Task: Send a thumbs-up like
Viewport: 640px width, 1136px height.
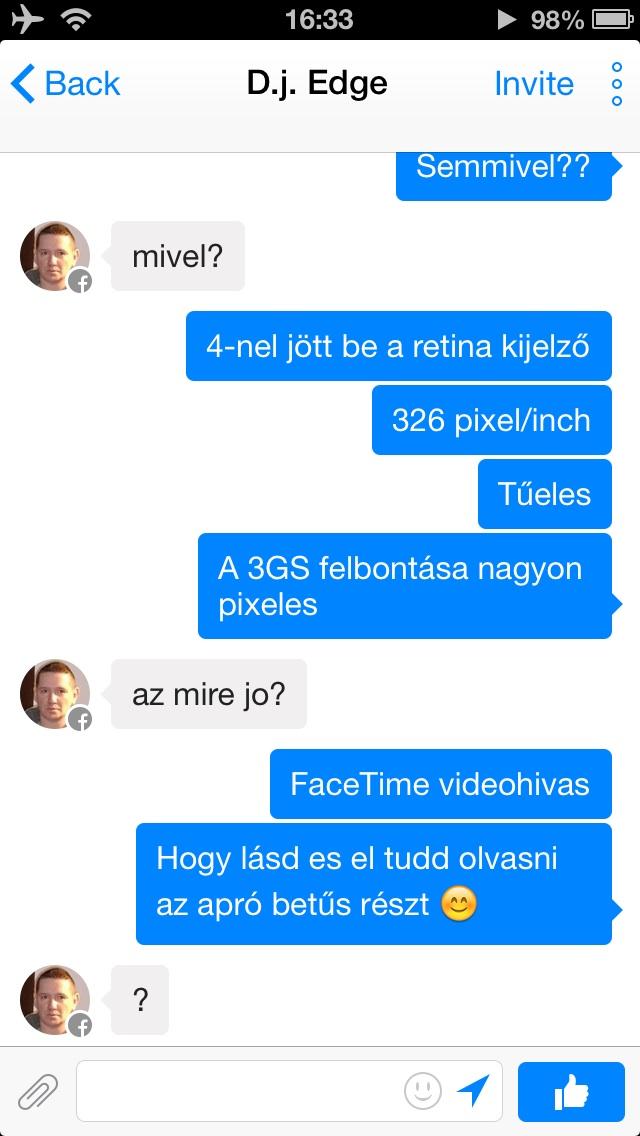Action: (571, 1092)
